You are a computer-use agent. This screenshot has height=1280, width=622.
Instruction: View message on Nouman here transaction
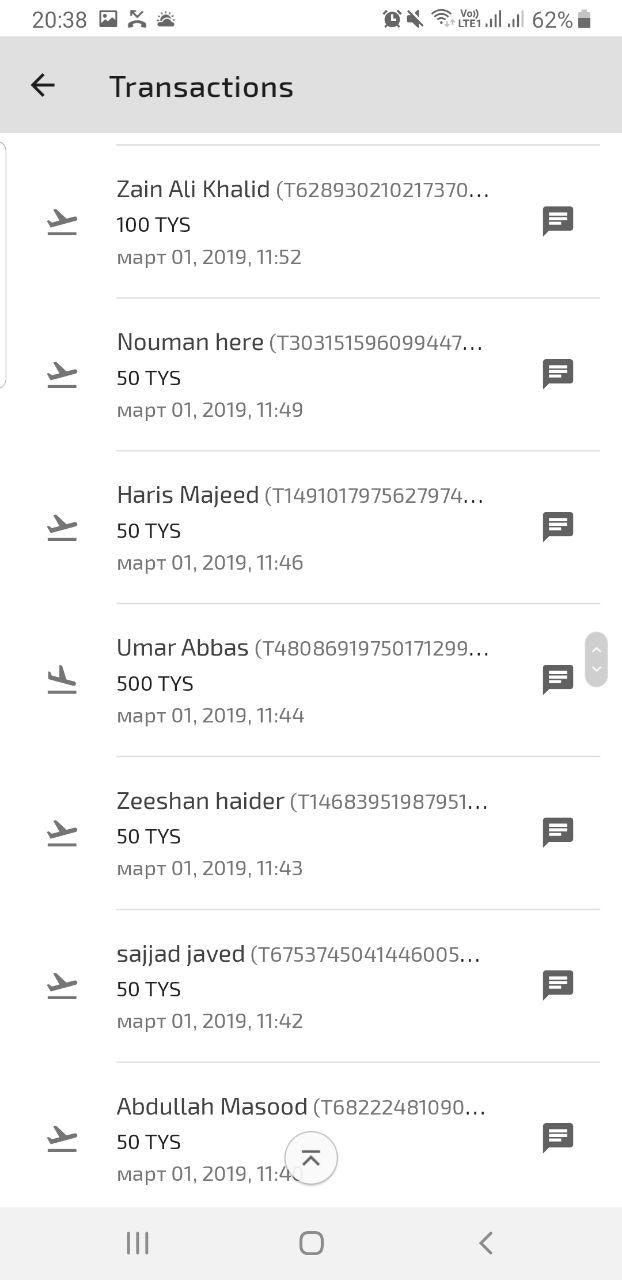[x=557, y=374]
